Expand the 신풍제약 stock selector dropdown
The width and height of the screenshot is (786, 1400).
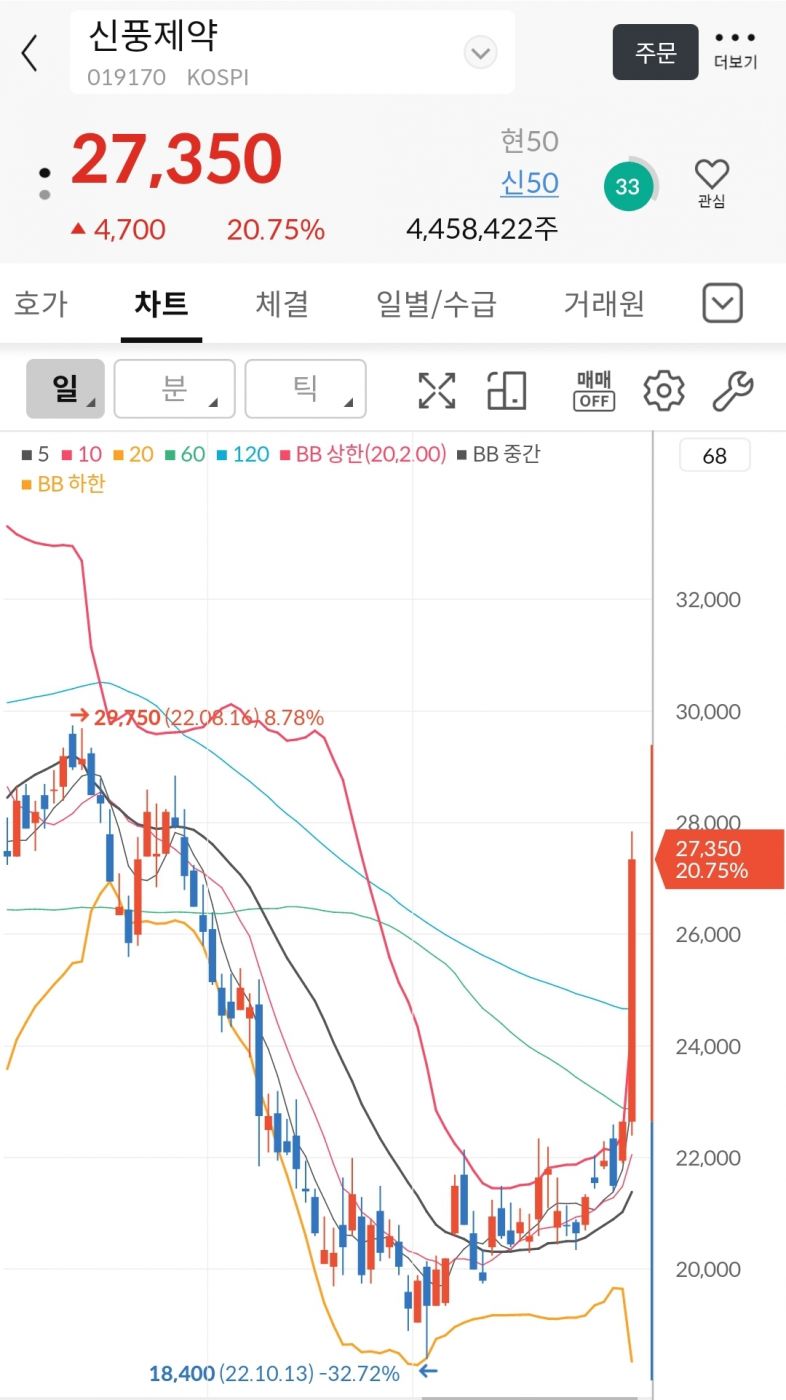tap(481, 52)
